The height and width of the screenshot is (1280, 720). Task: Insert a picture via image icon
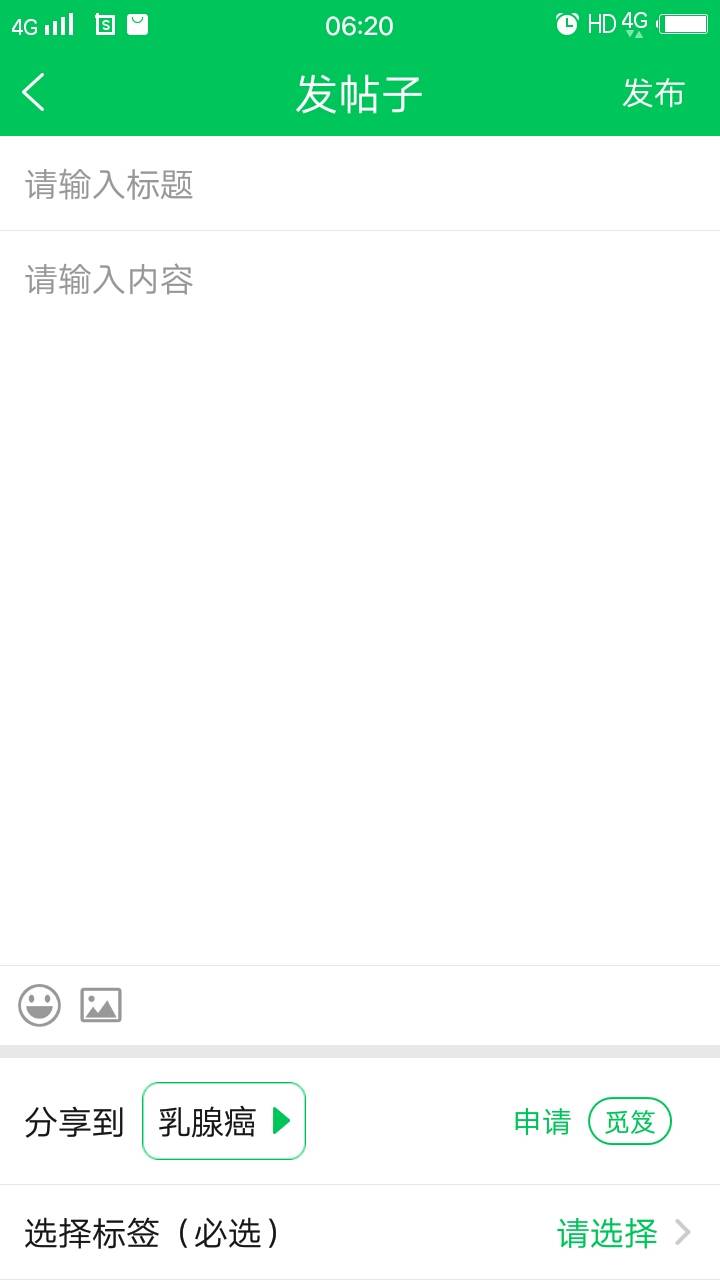click(x=101, y=1005)
